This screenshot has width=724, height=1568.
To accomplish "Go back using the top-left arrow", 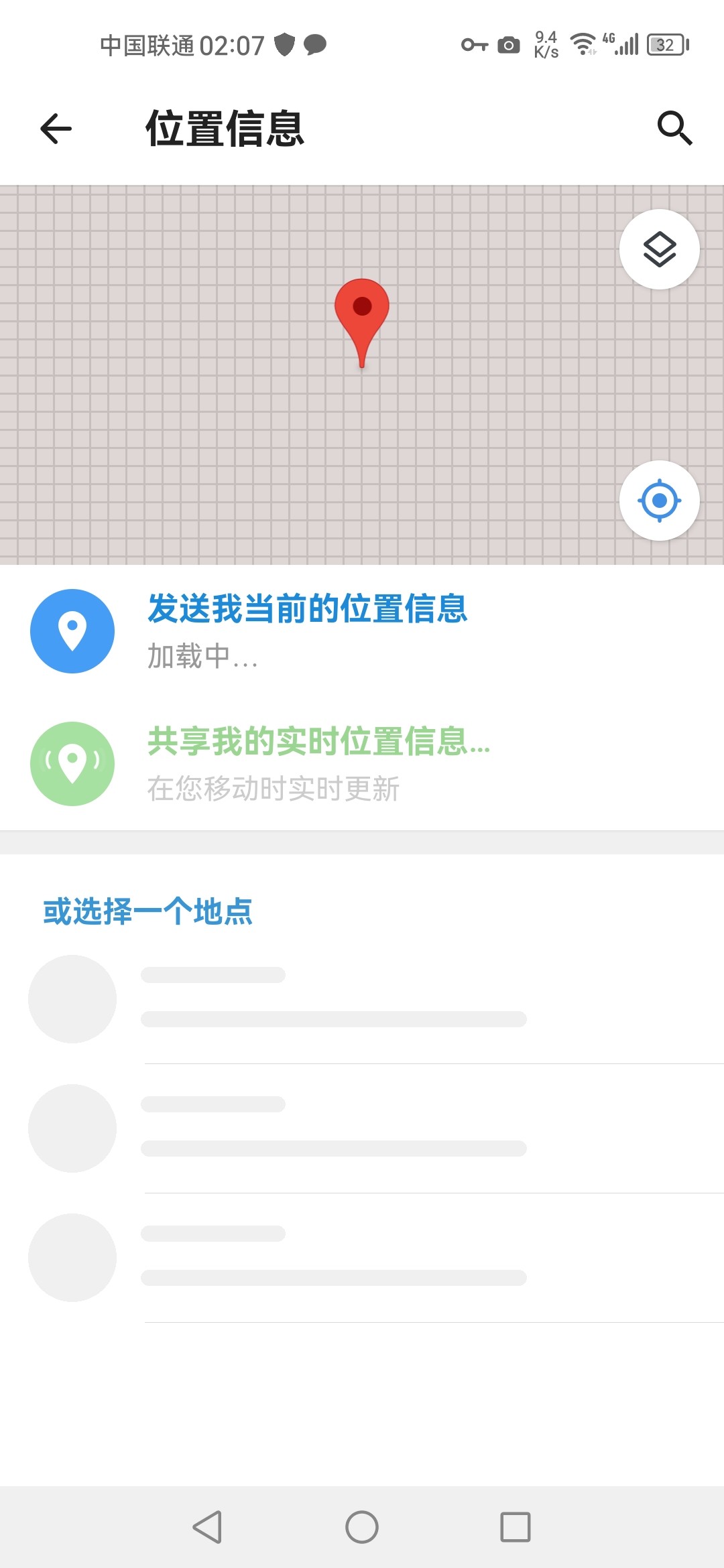I will (56, 129).
